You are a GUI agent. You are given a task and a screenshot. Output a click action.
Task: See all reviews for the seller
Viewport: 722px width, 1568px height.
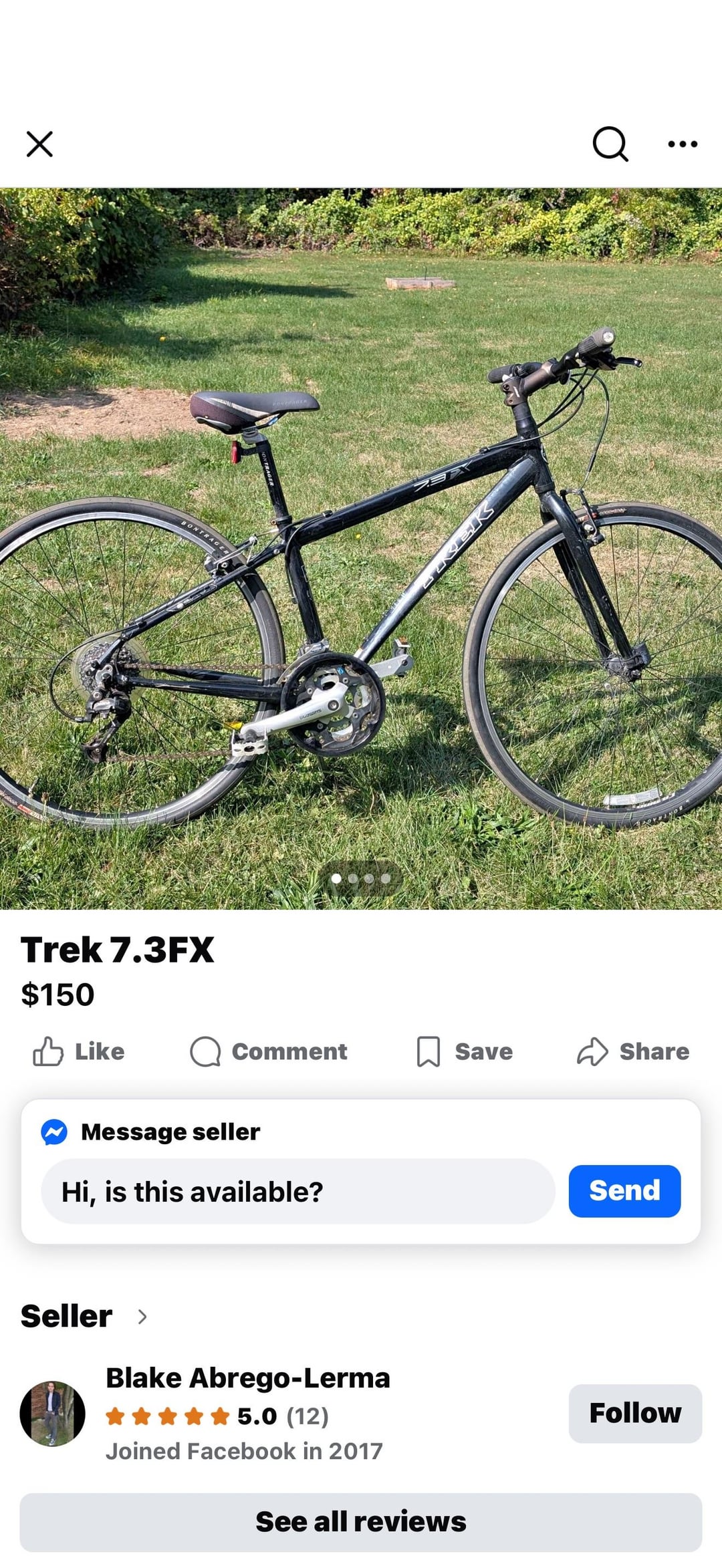(x=361, y=1522)
